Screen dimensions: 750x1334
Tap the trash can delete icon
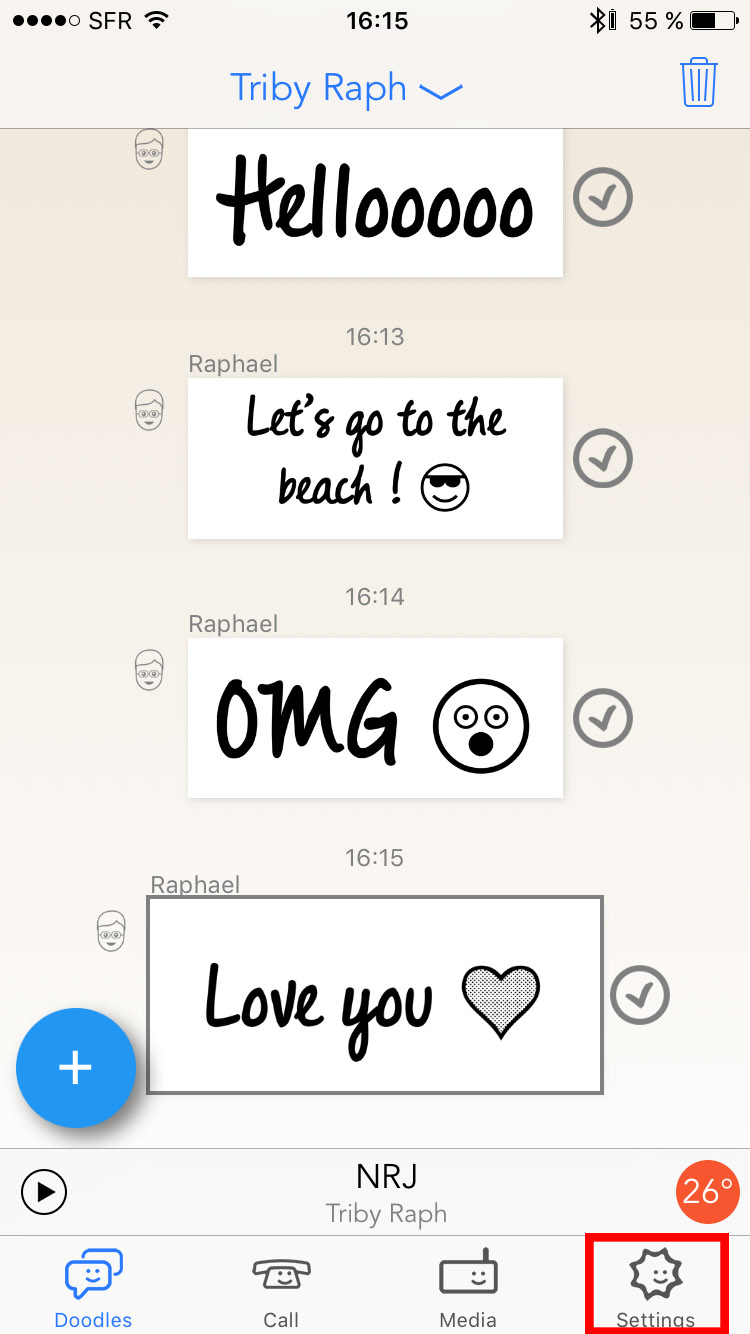[x=699, y=82]
